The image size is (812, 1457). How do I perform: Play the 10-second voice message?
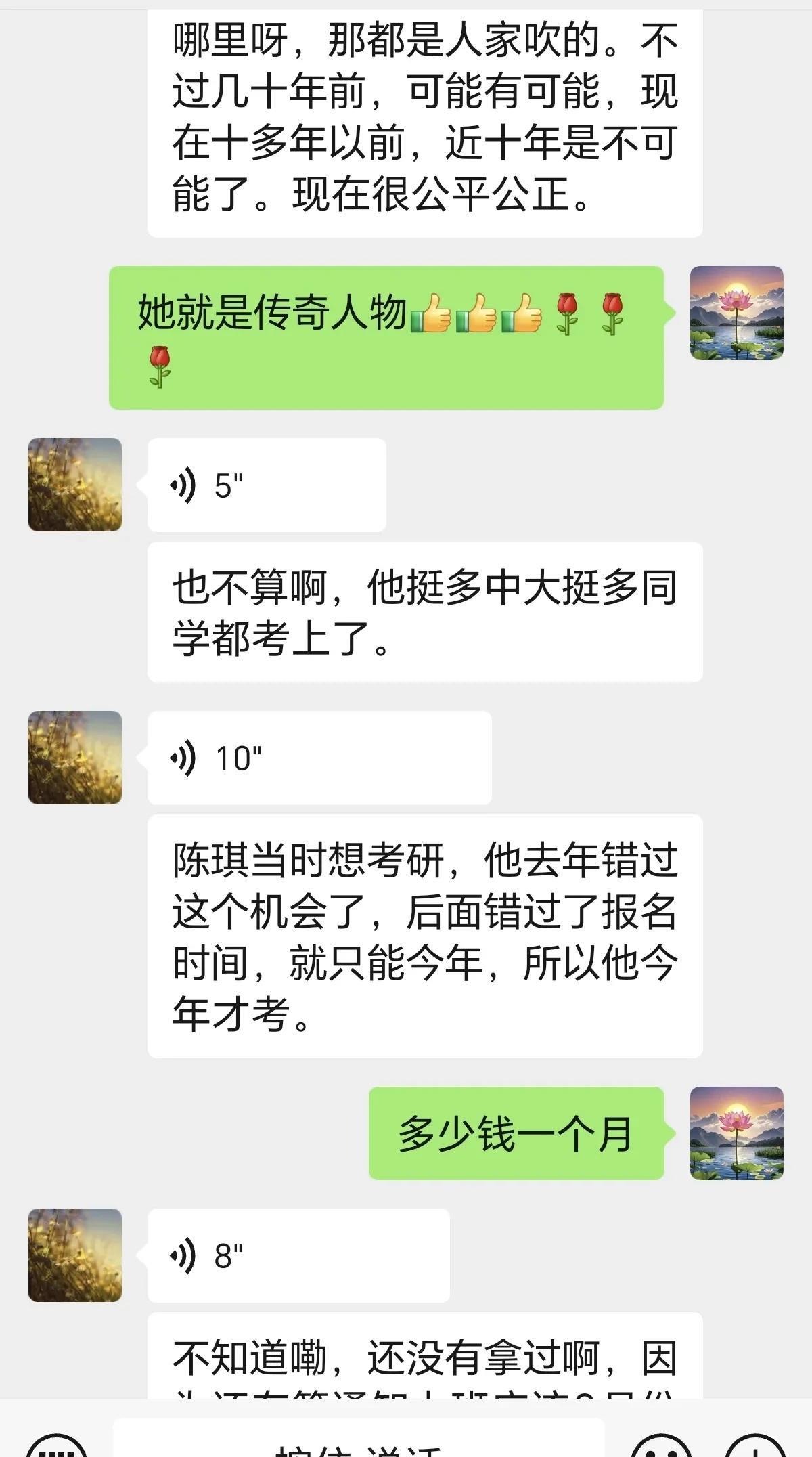[319, 758]
